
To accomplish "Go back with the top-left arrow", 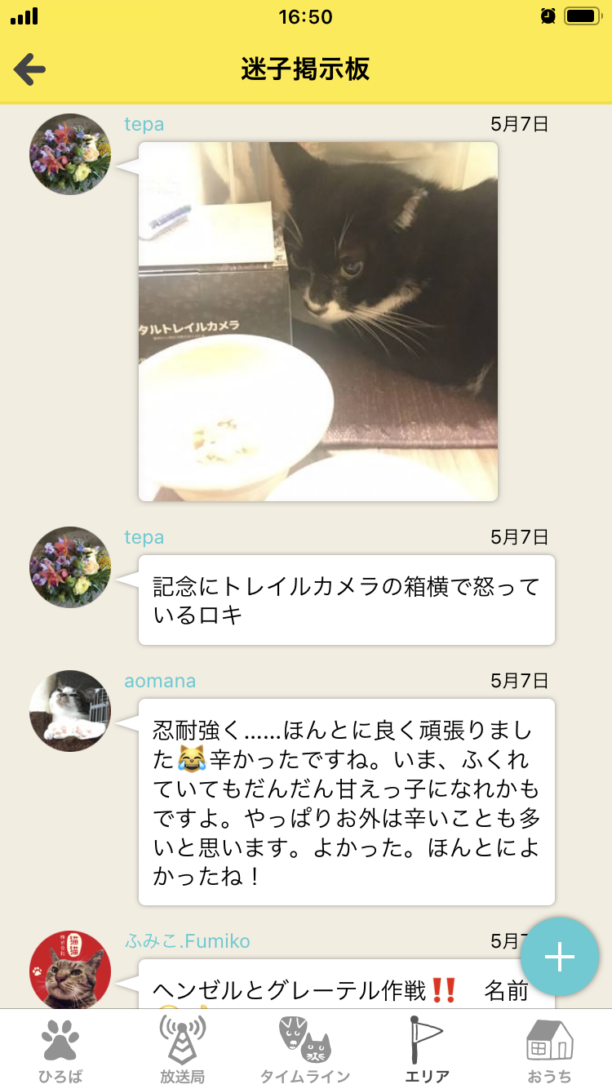I will click(29, 69).
